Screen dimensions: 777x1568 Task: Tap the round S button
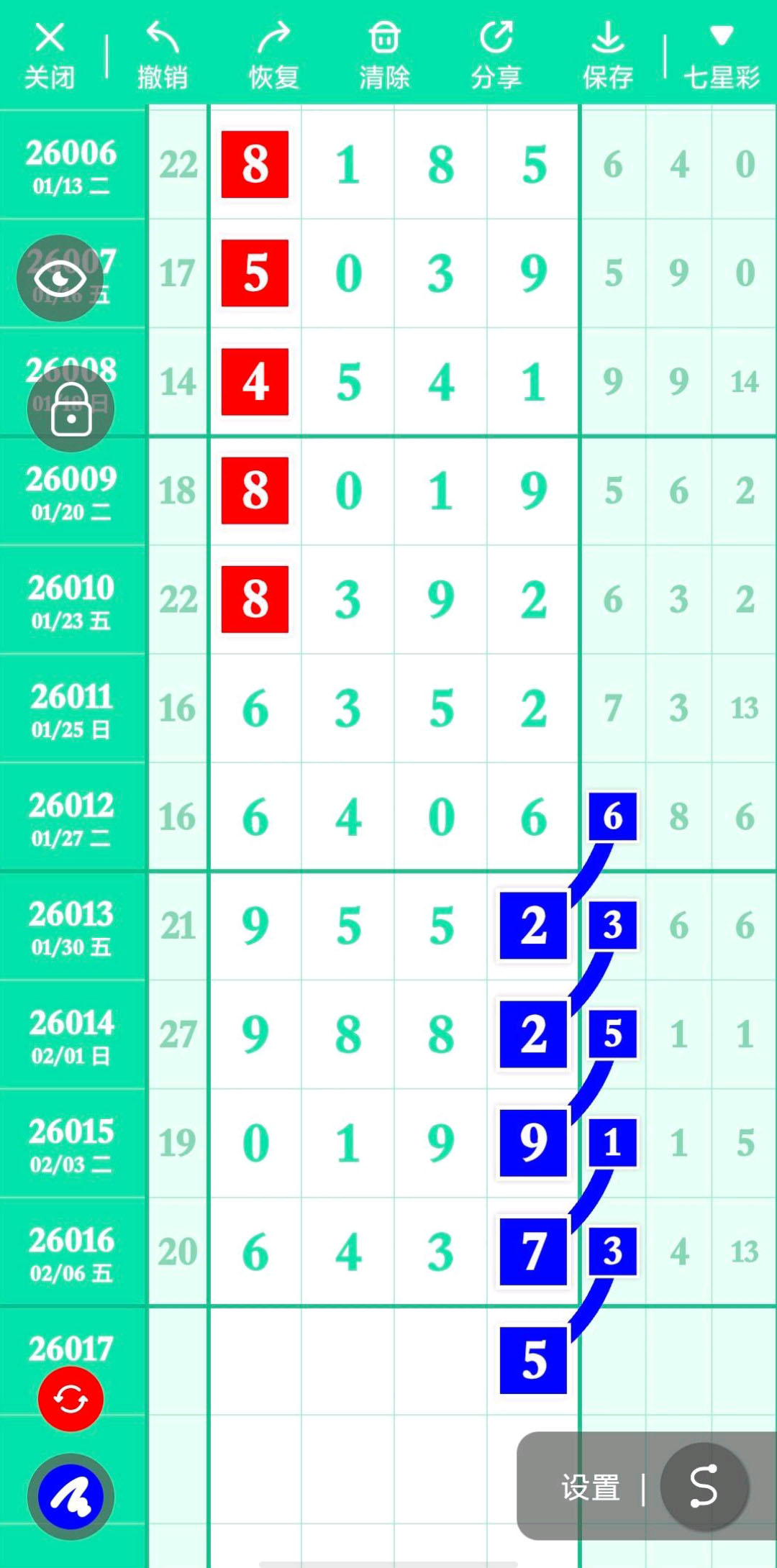[704, 1487]
